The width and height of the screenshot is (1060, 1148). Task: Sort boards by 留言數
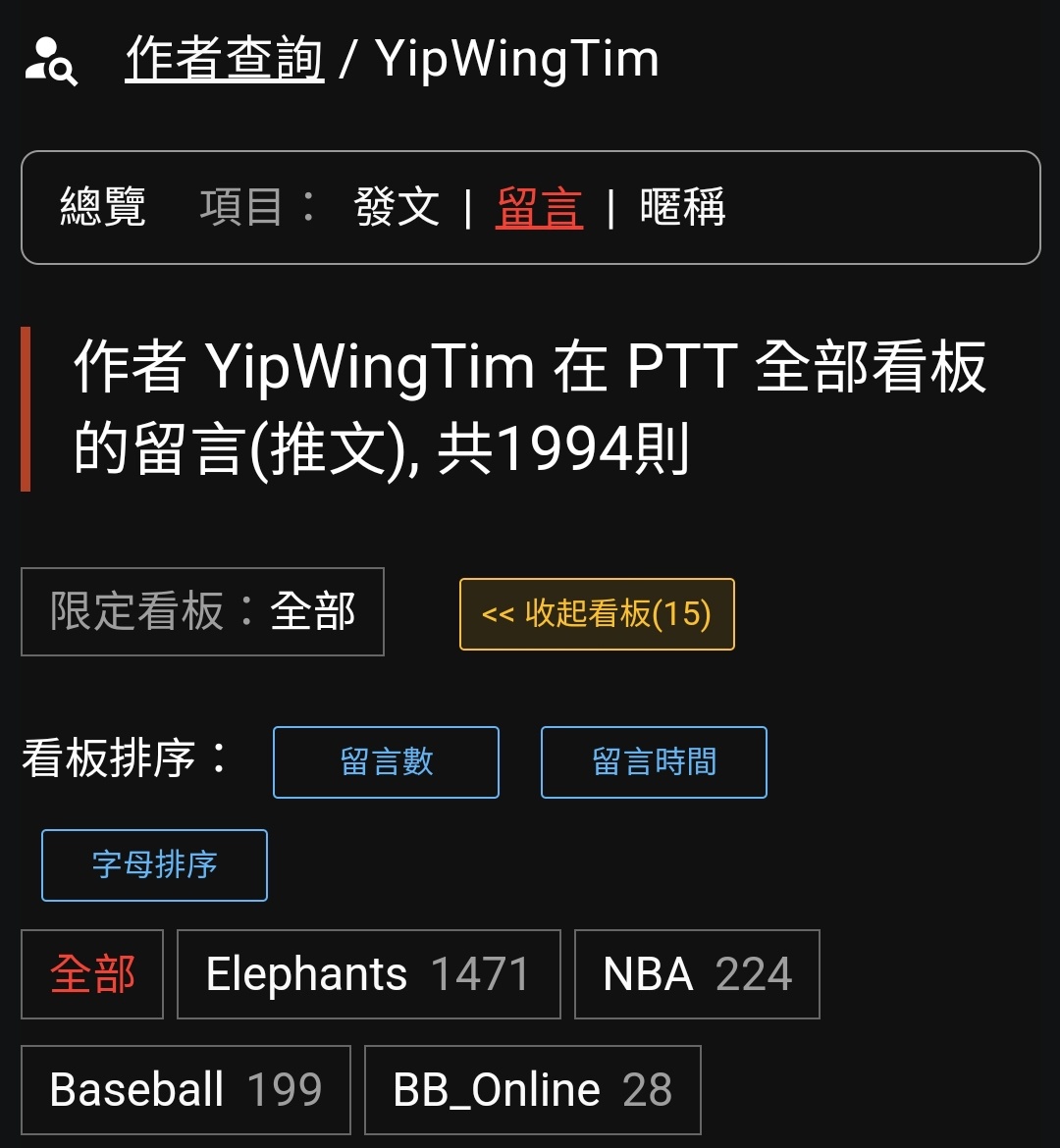[386, 762]
